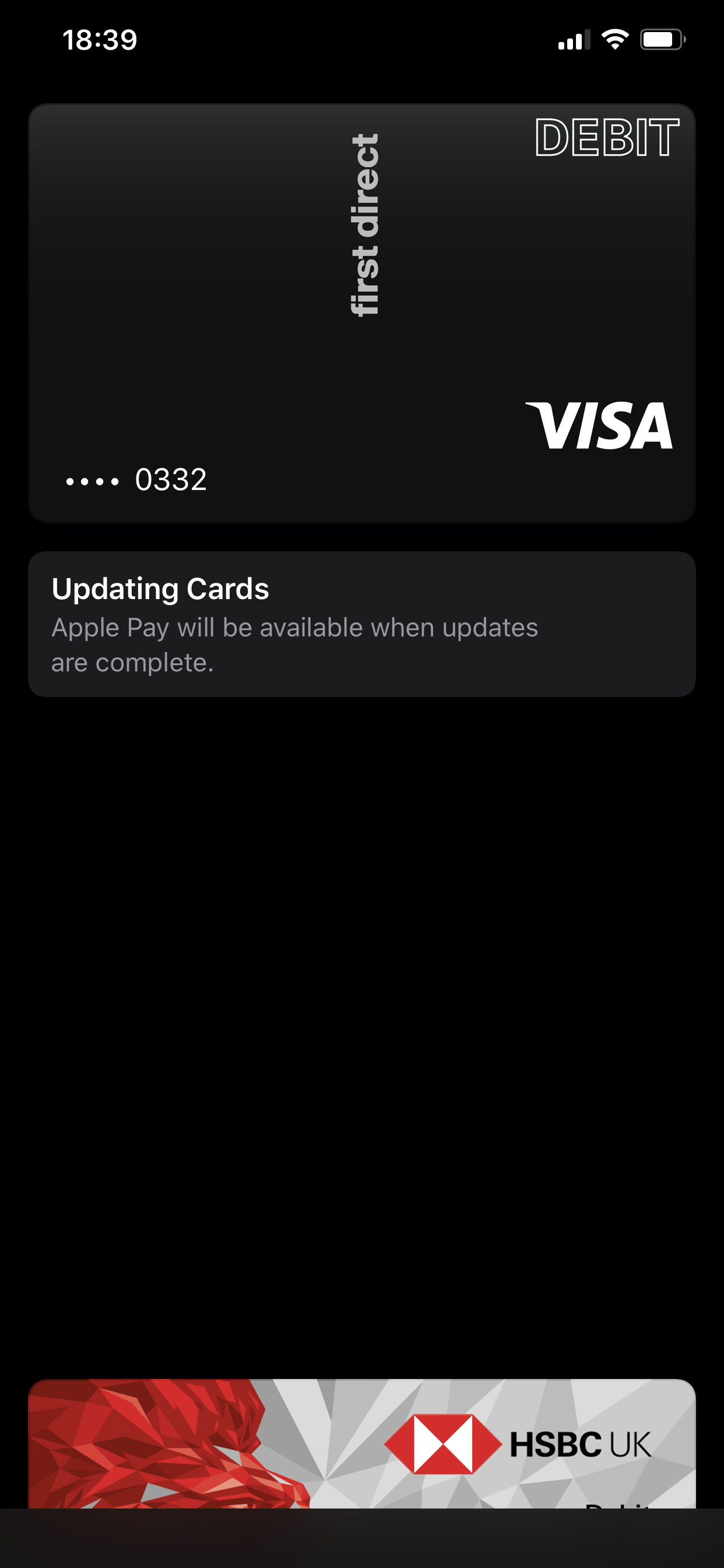Open the first direct Visa debit card

coord(361,313)
